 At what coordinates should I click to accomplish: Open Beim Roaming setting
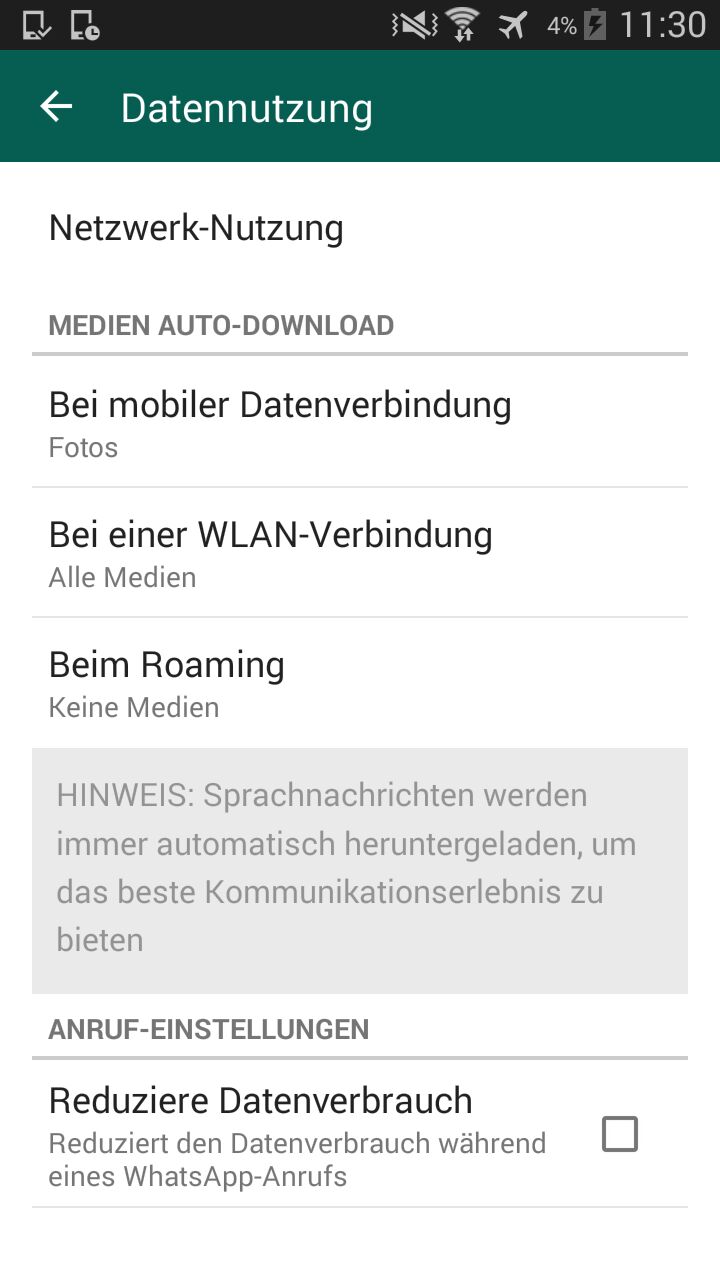tap(360, 682)
